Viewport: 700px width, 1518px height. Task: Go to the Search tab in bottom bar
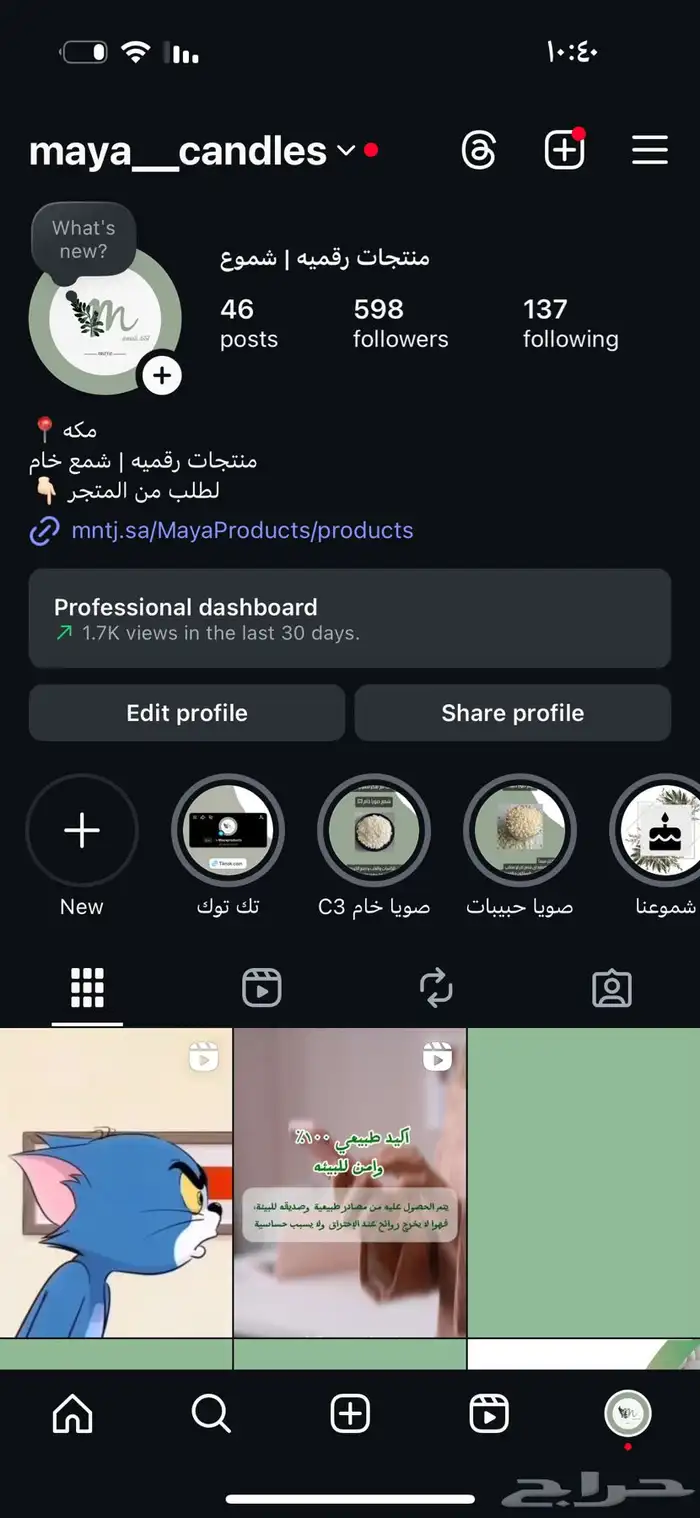(211, 1413)
